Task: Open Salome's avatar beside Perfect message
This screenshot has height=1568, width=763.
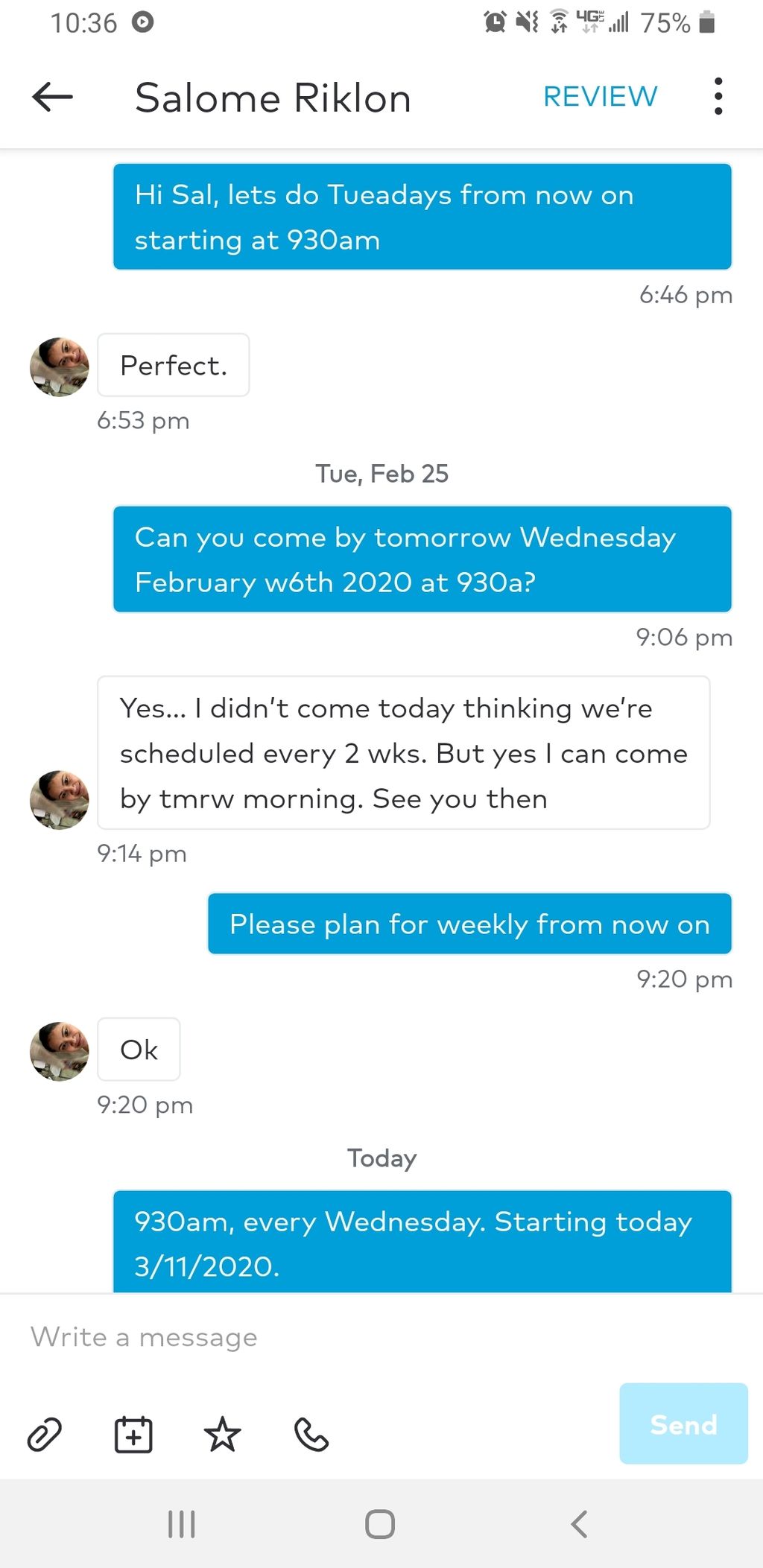Action: pyautogui.click(x=59, y=366)
